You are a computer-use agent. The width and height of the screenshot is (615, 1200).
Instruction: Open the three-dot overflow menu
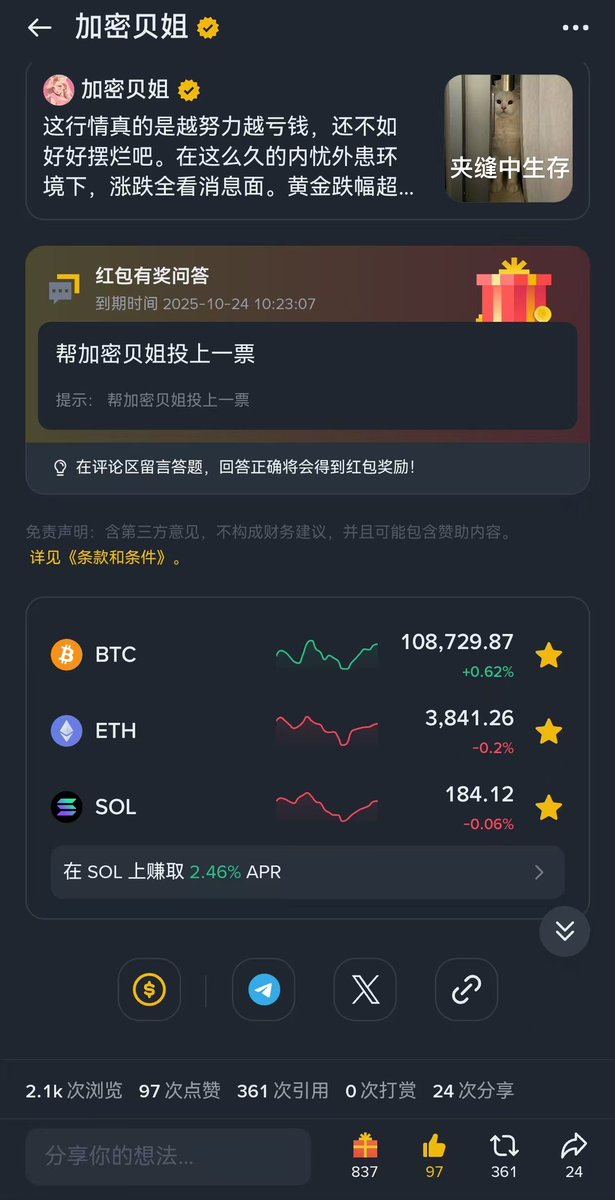pos(575,28)
